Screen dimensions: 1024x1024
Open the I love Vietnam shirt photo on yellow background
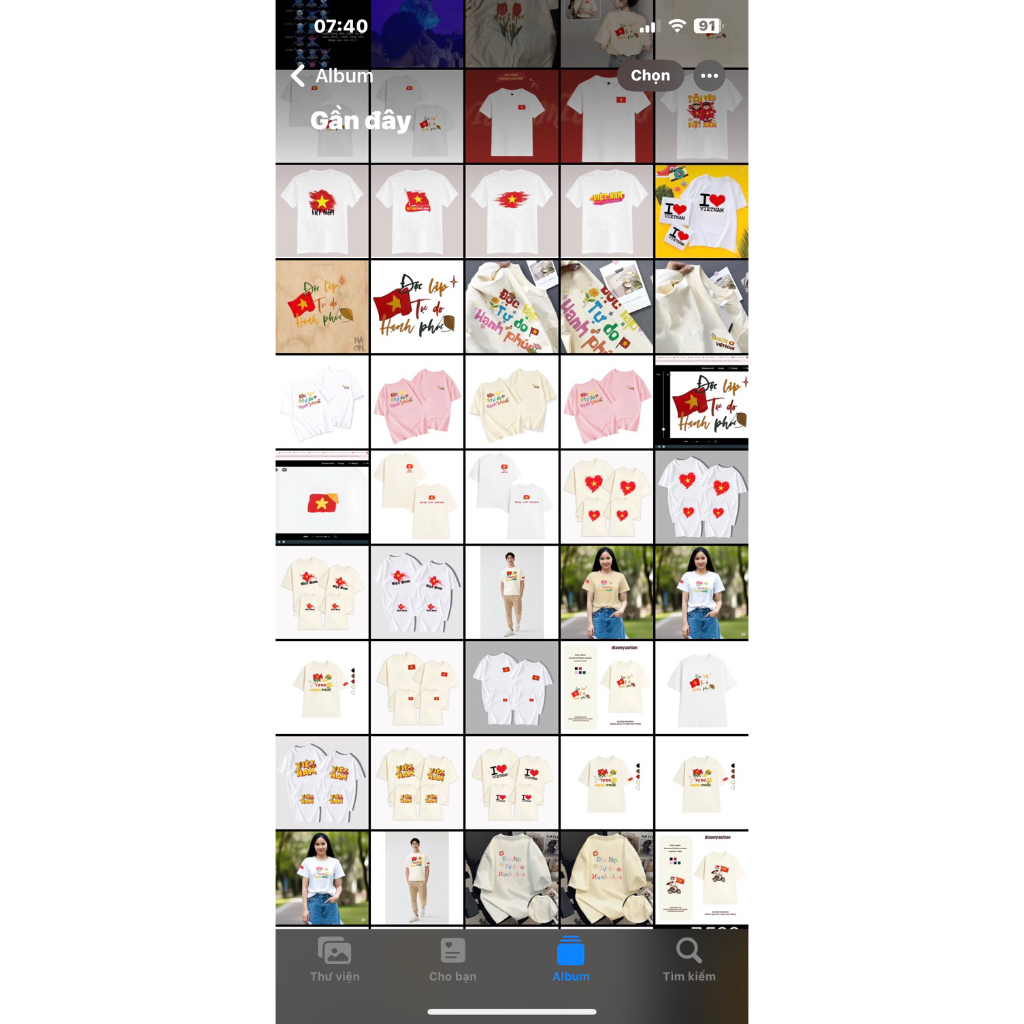701,211
